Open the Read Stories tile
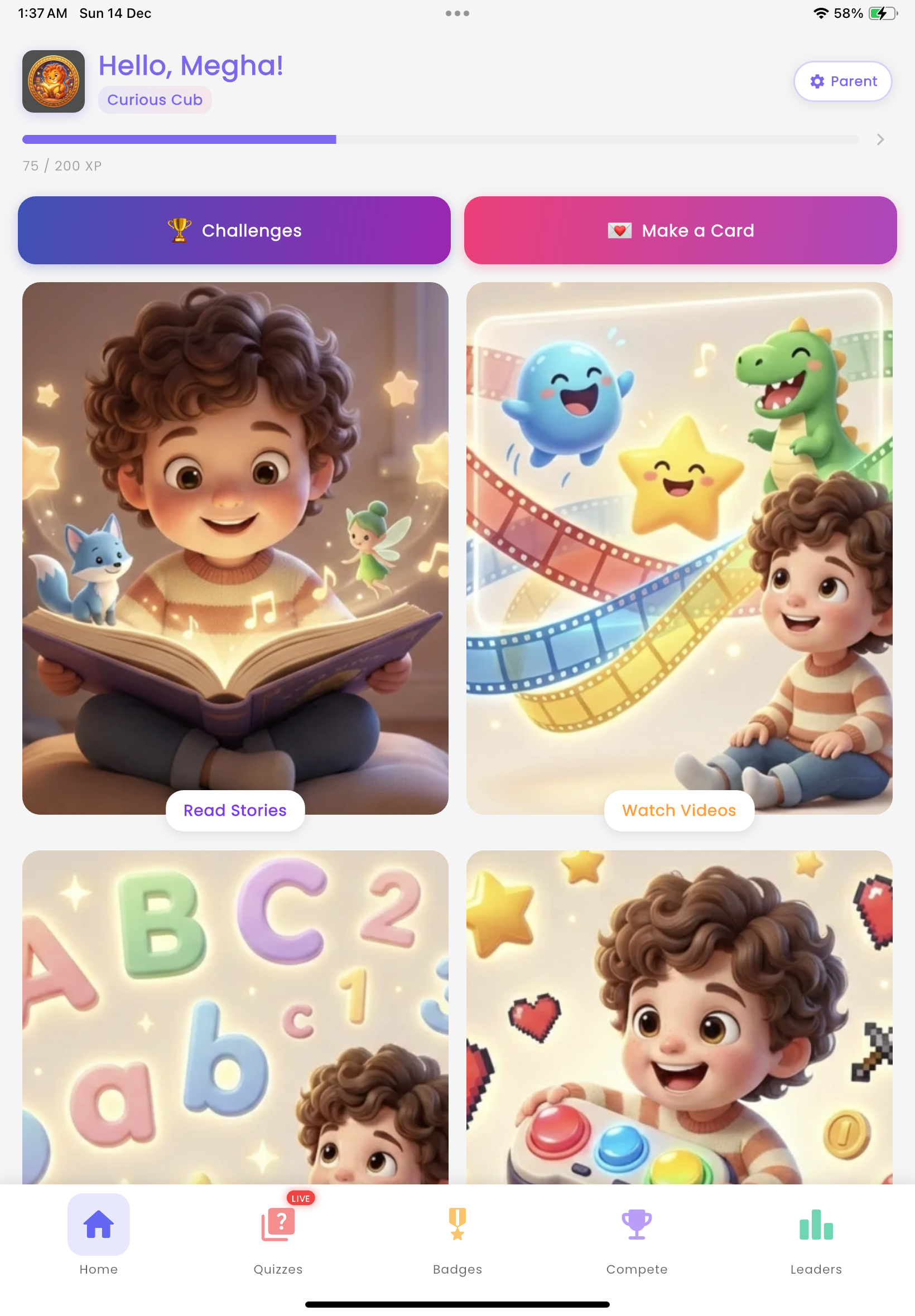Screen dimensions: 915x1316 click(x=235, y=547)
